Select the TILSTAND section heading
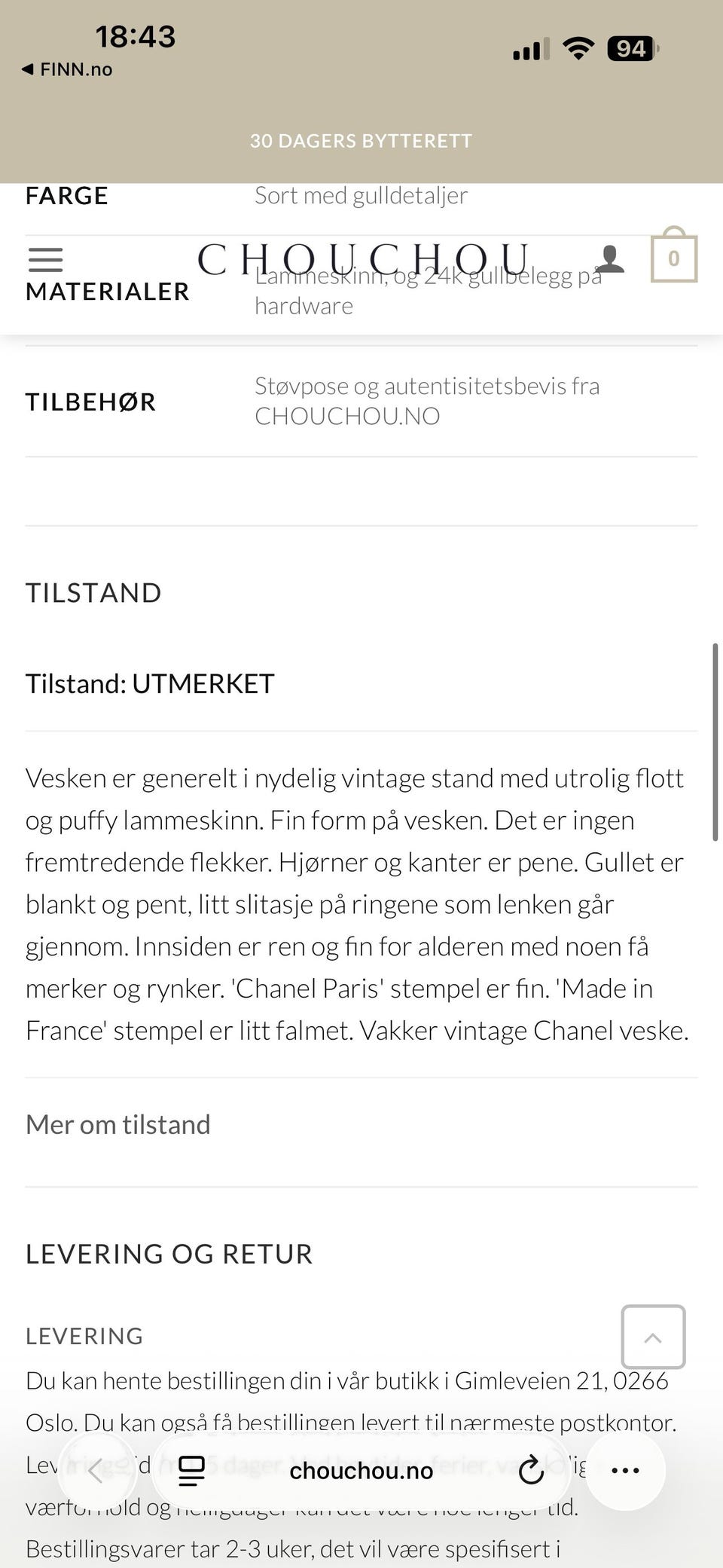The height and width of the screenshot is (1568, 723). (x=93, y=592)
